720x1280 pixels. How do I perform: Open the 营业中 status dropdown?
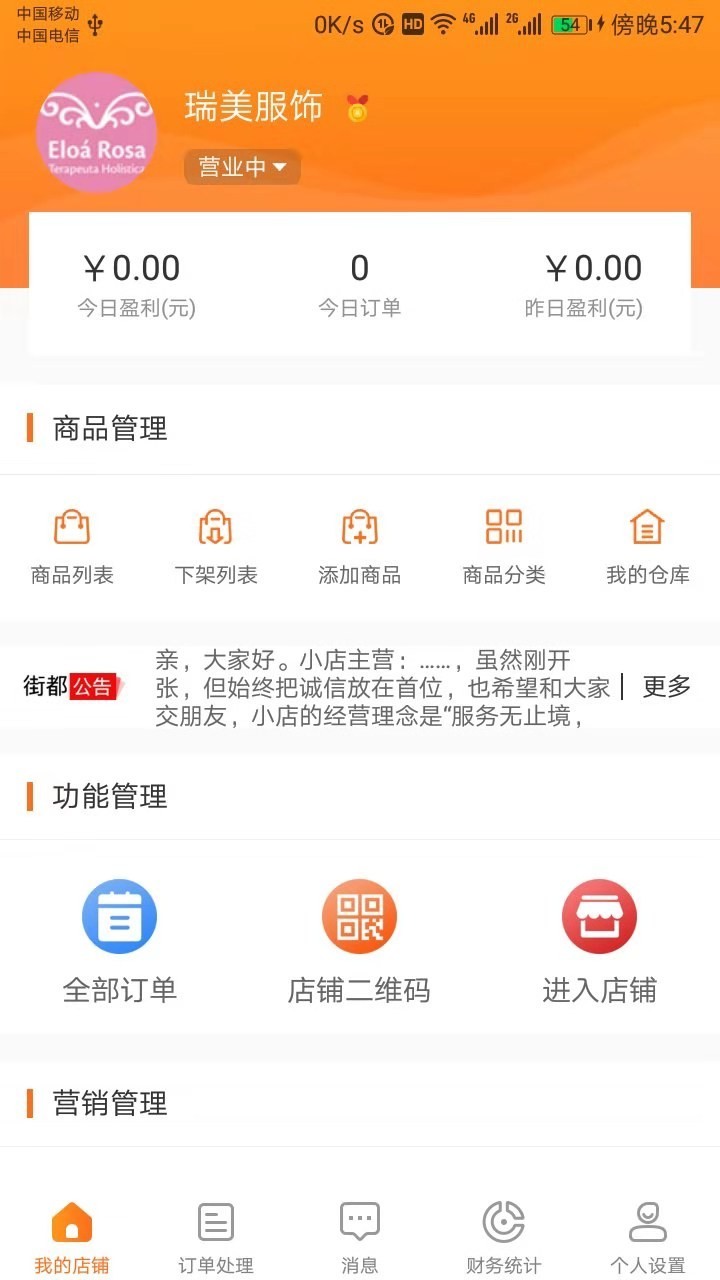(242, 167)
